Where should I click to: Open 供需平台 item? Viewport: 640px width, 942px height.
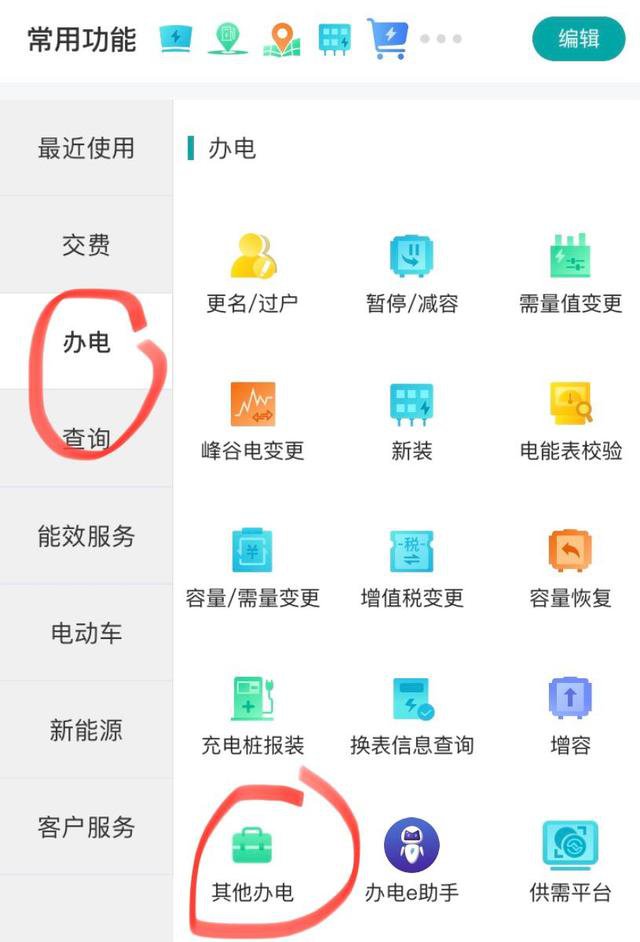tap(570, 862)
